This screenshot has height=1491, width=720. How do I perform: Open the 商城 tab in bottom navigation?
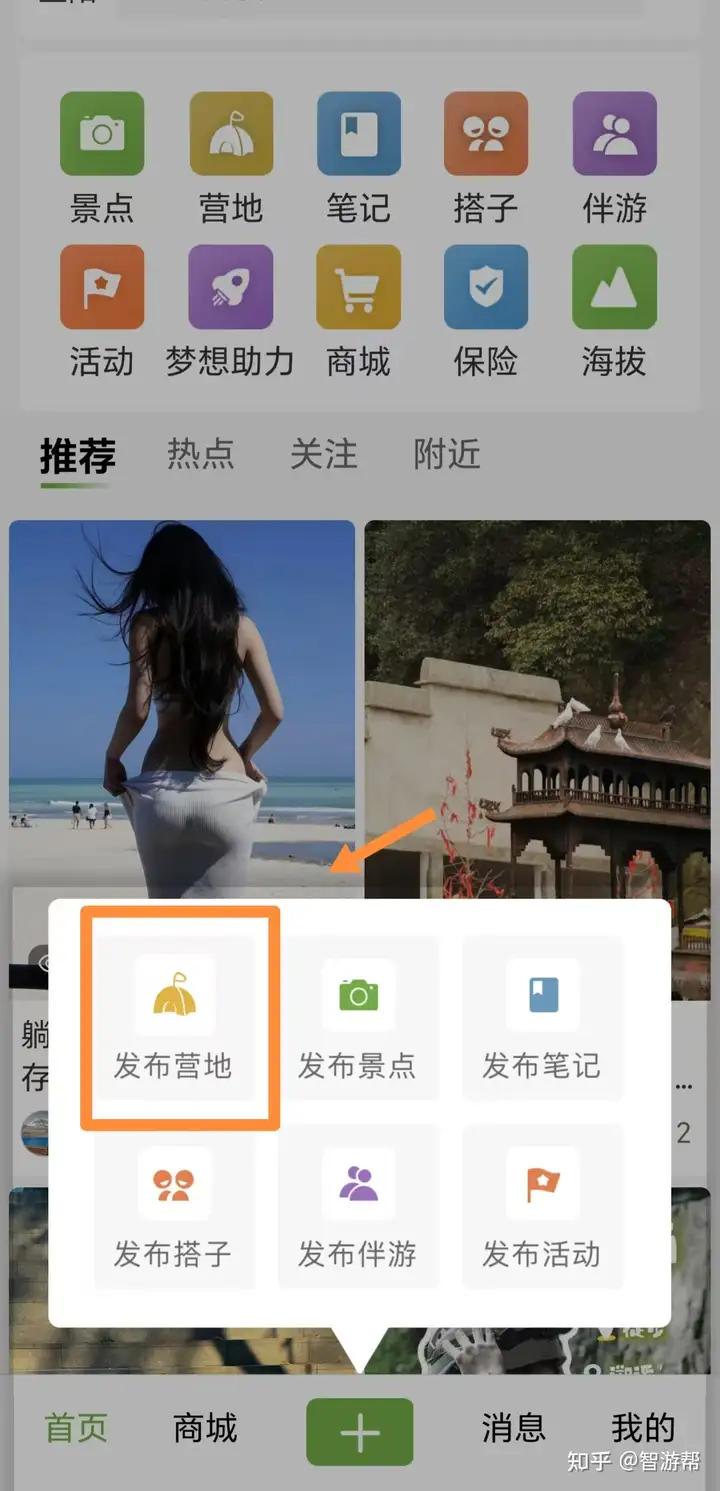(x=205, y=1428)
